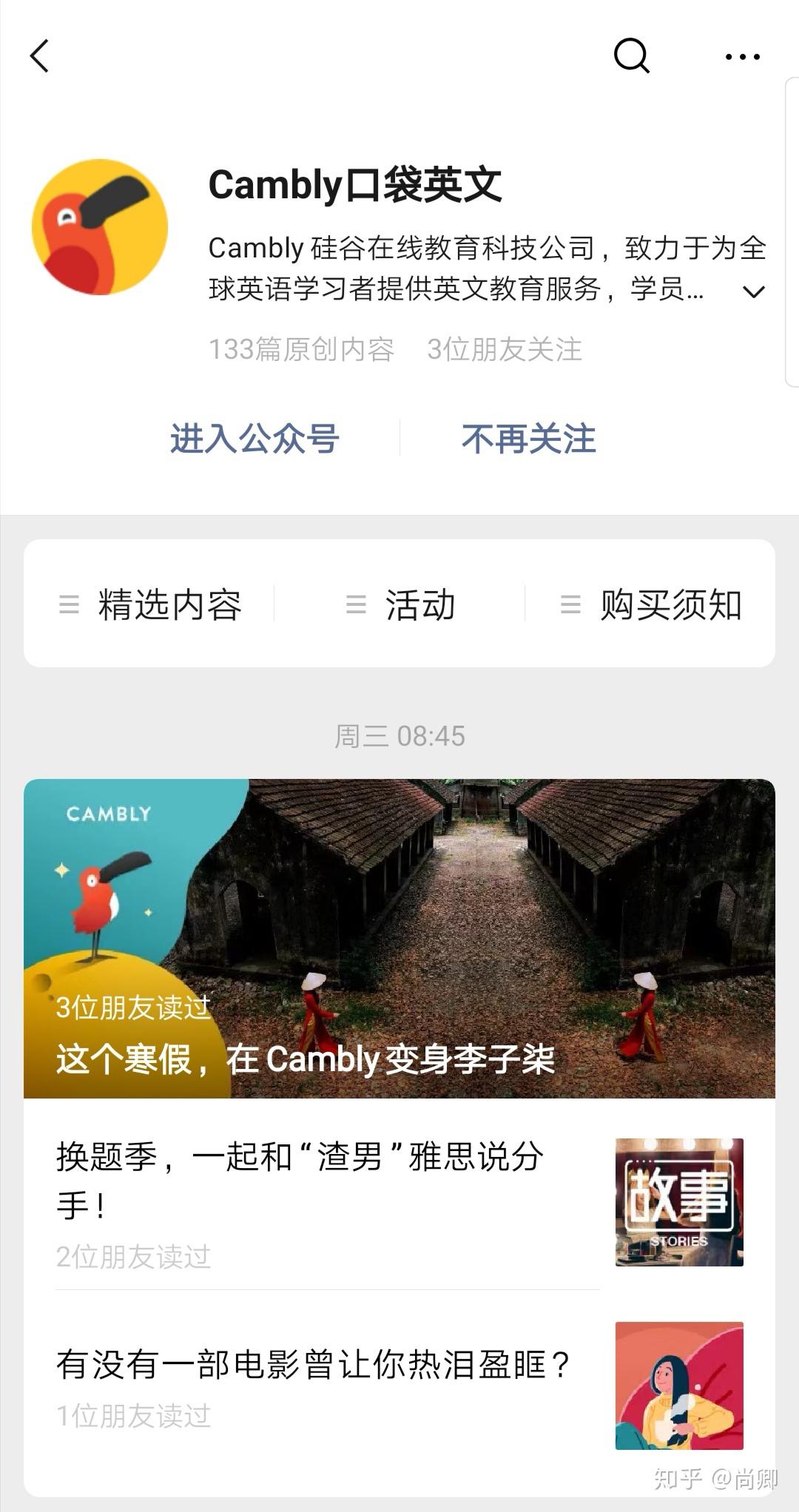Expand the account description with the chevron
The image size is (799, 1512).
[x=754, y=291]
